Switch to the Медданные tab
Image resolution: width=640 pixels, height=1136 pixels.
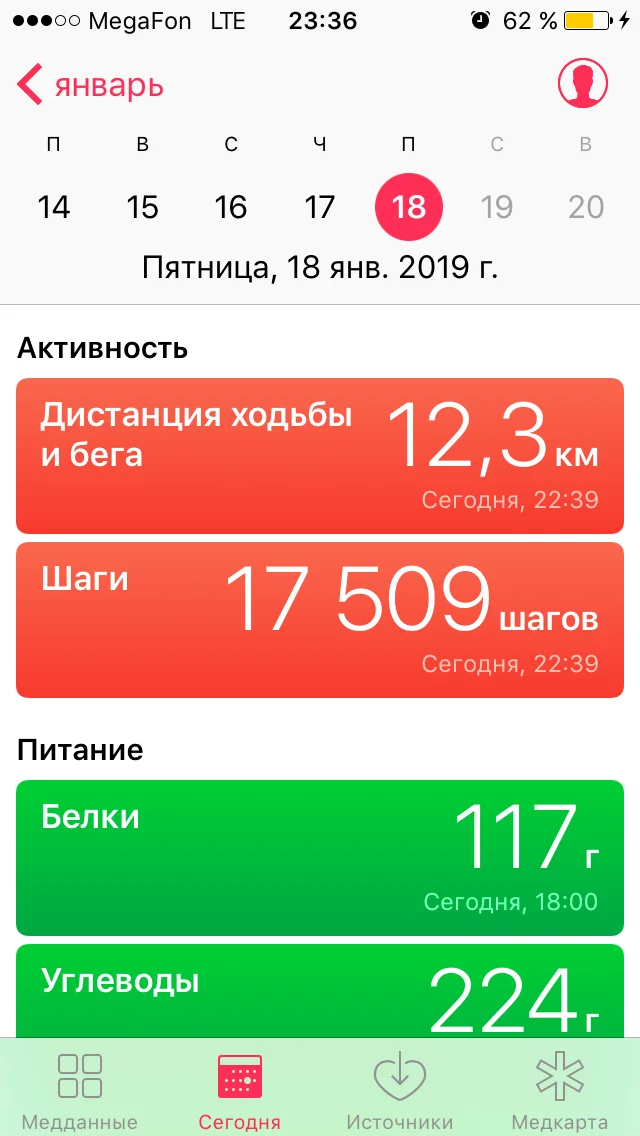point(80,1090)
